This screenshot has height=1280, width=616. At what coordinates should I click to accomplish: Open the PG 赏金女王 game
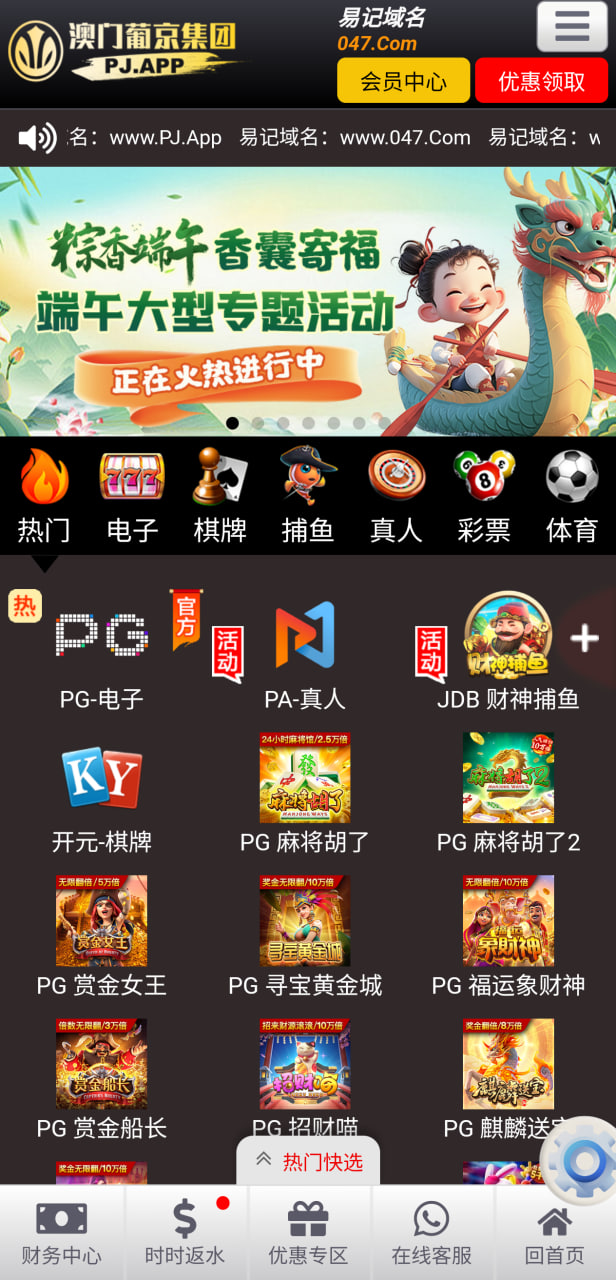102,935
